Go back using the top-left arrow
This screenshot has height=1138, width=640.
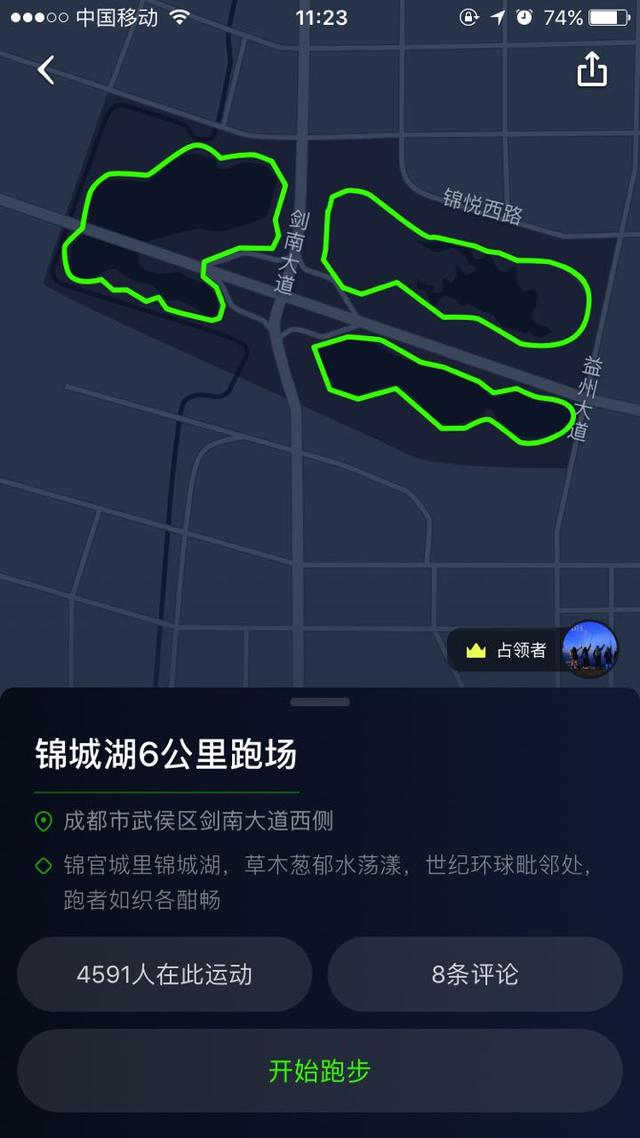coord(46,70)
